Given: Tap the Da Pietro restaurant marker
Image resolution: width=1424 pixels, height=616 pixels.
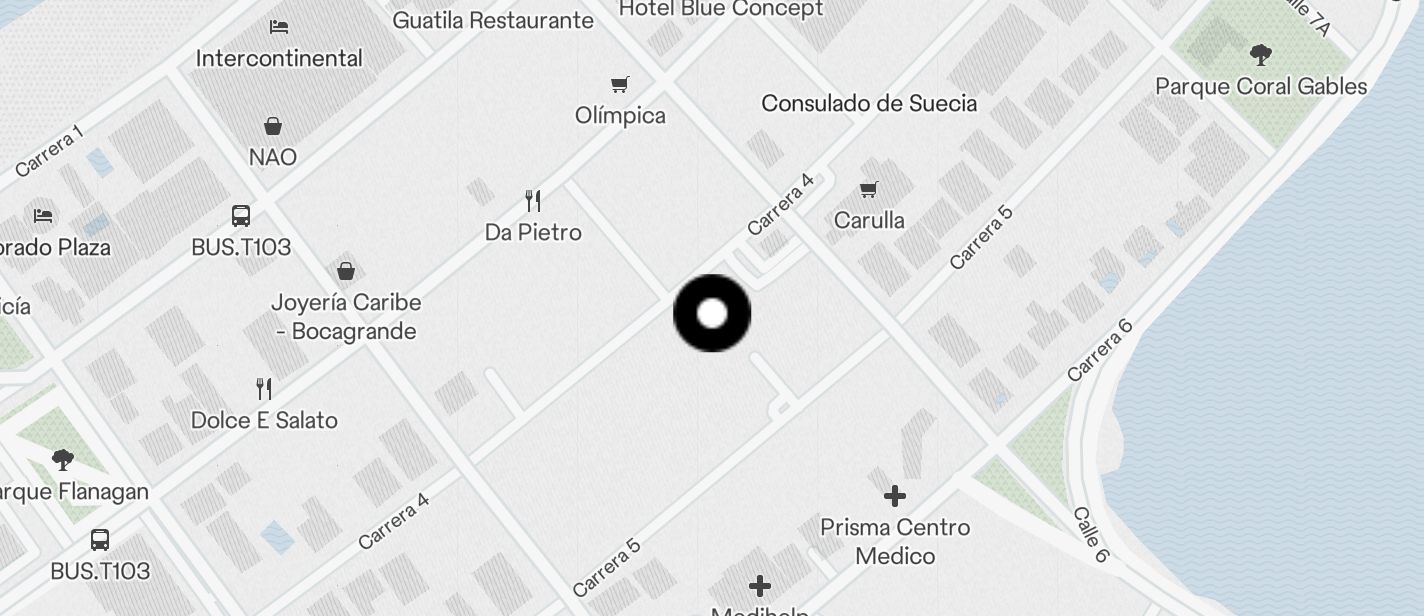Looking at the screenshot, I should coord(533,201).
